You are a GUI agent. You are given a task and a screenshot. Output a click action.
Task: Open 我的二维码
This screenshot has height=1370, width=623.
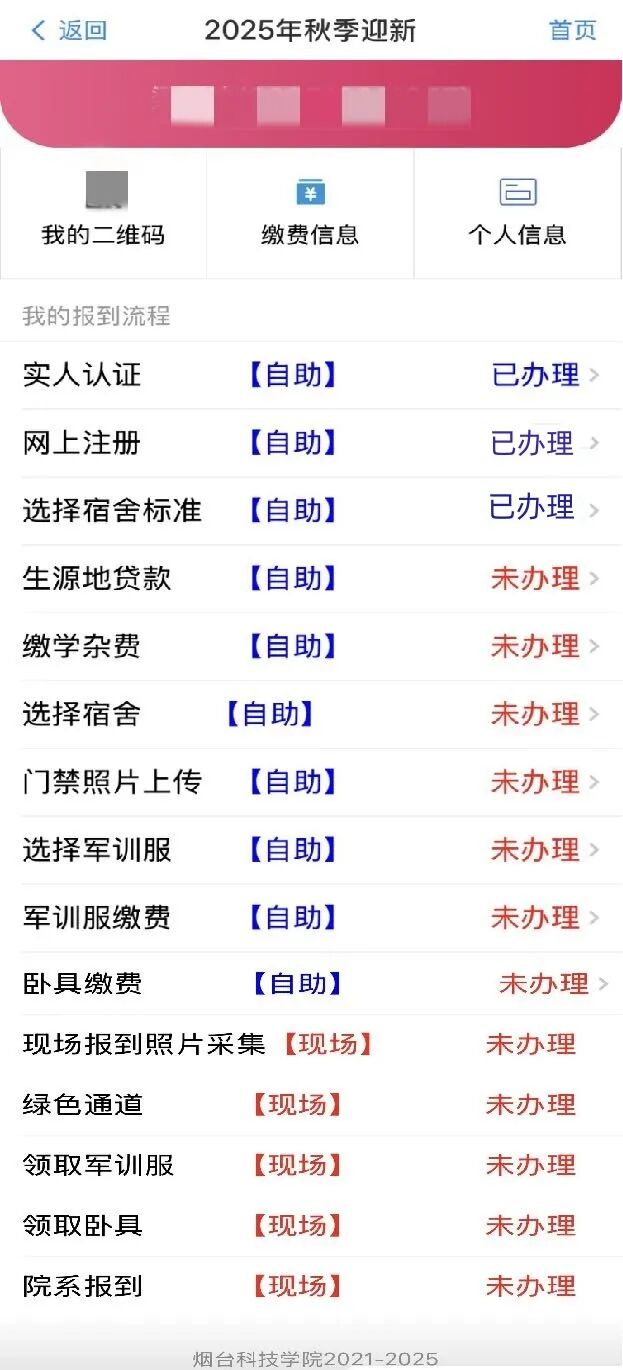pos(103,212)
